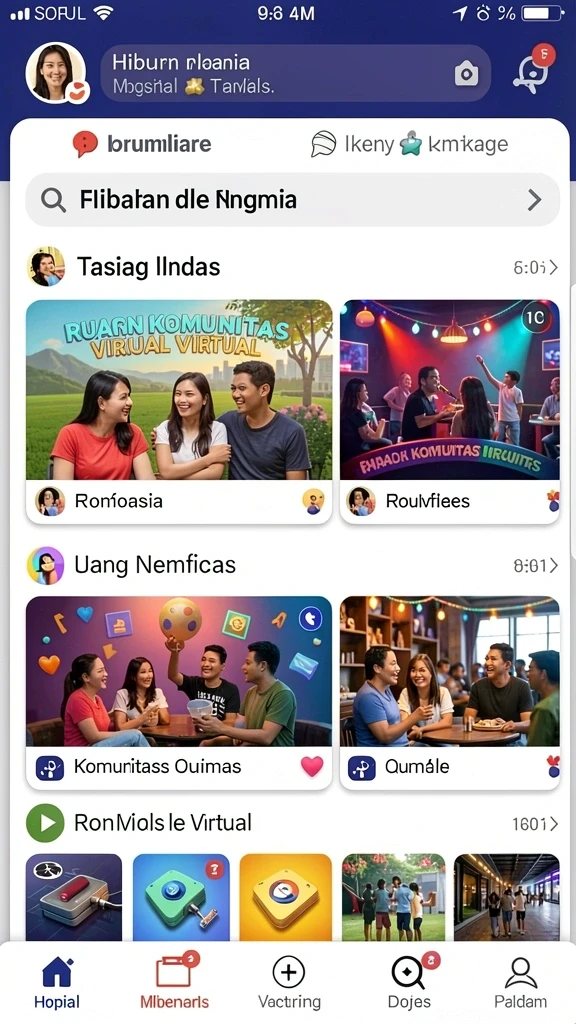
Task: Like the Komunitass Ouimas card with heart
Action: coord(312,767)
